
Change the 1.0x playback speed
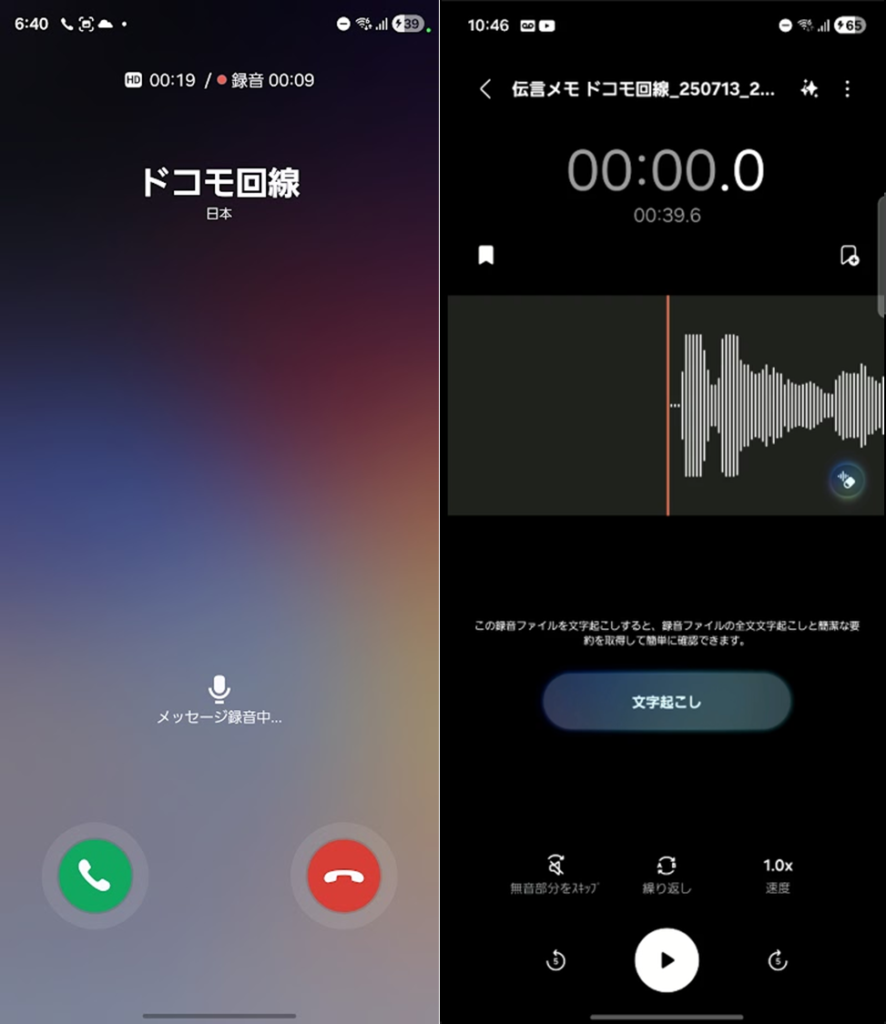777,873
